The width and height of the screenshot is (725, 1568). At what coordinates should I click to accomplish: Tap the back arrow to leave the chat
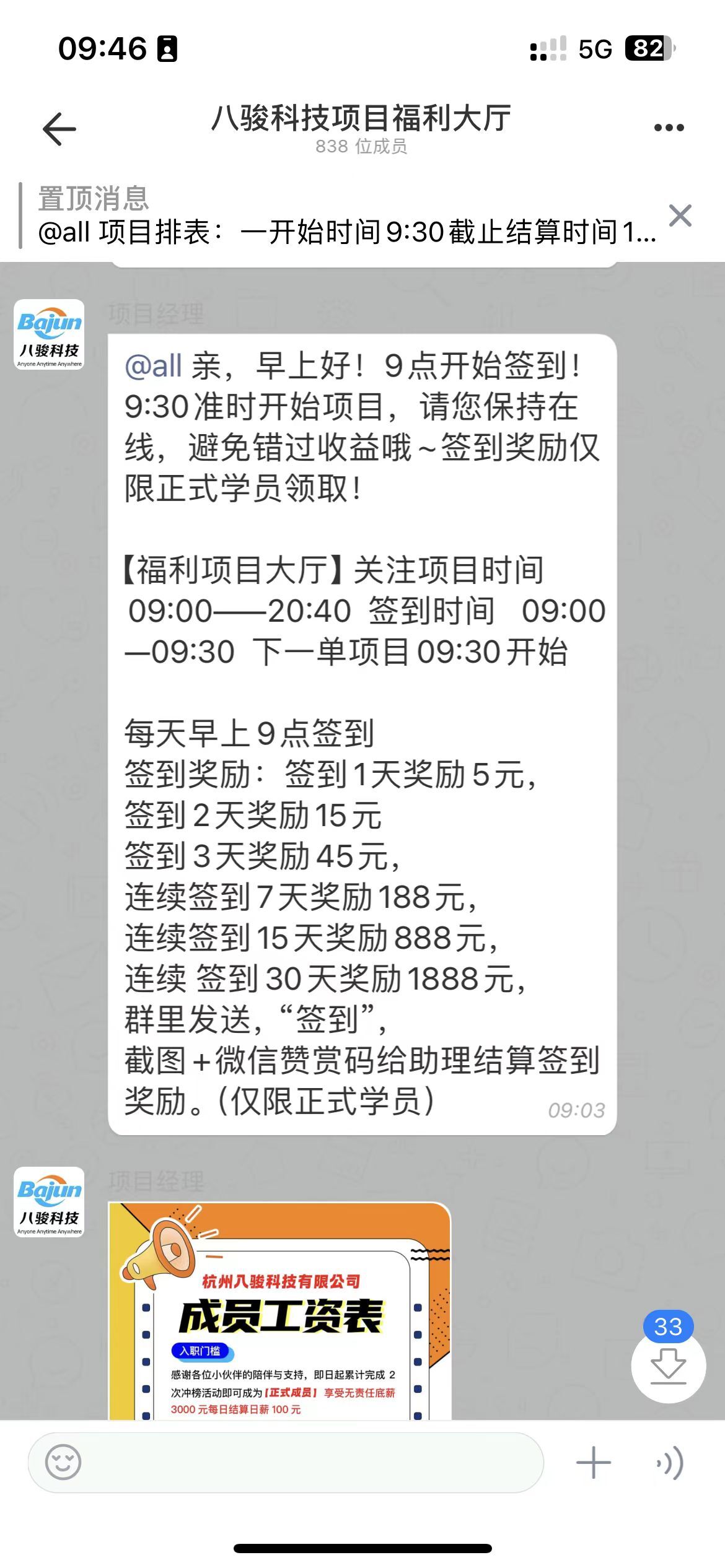(56, 127)
